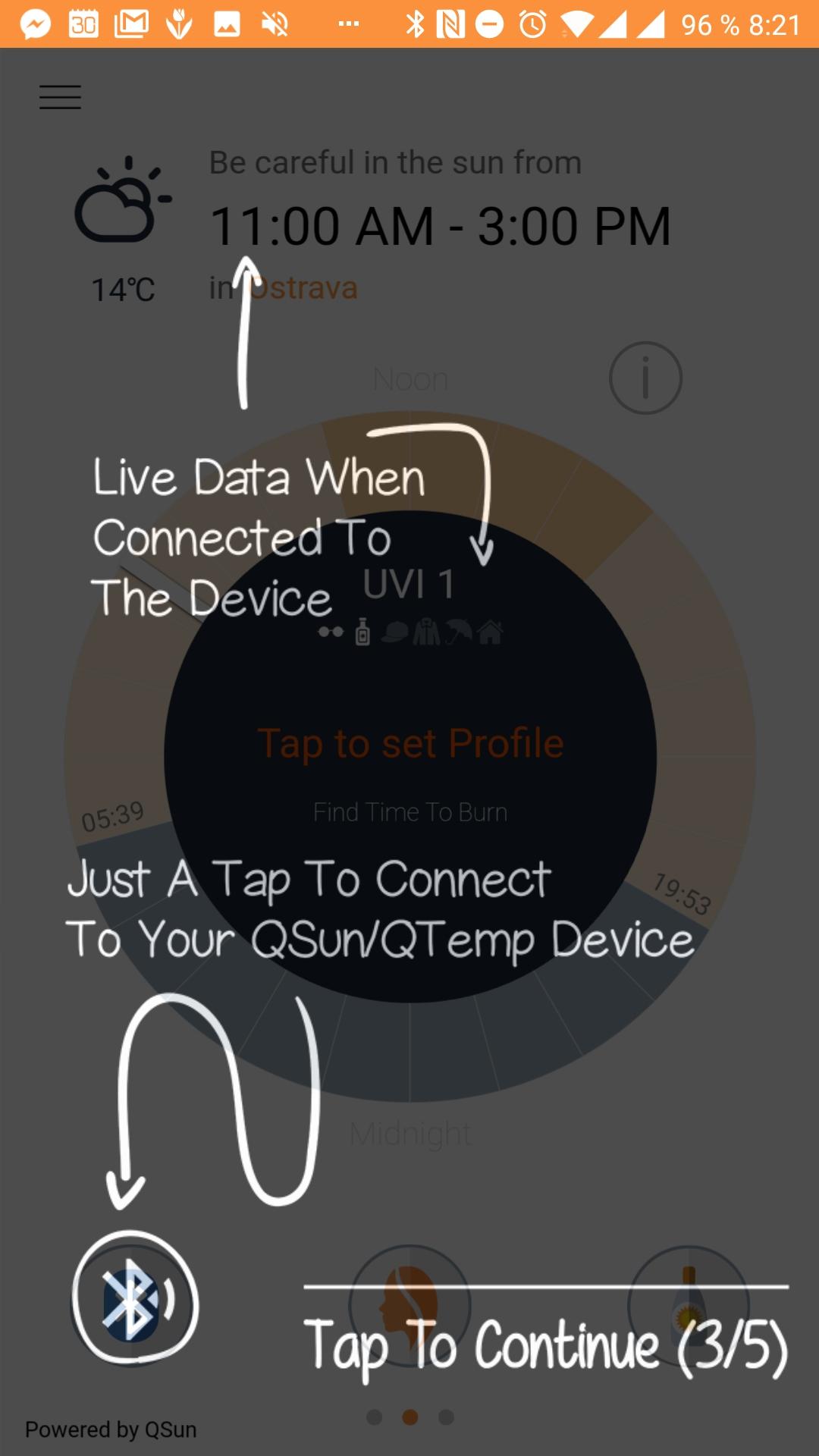Change the Ostrava location
The height and width of the screenshot is (1456, 819).
point(303,288)
